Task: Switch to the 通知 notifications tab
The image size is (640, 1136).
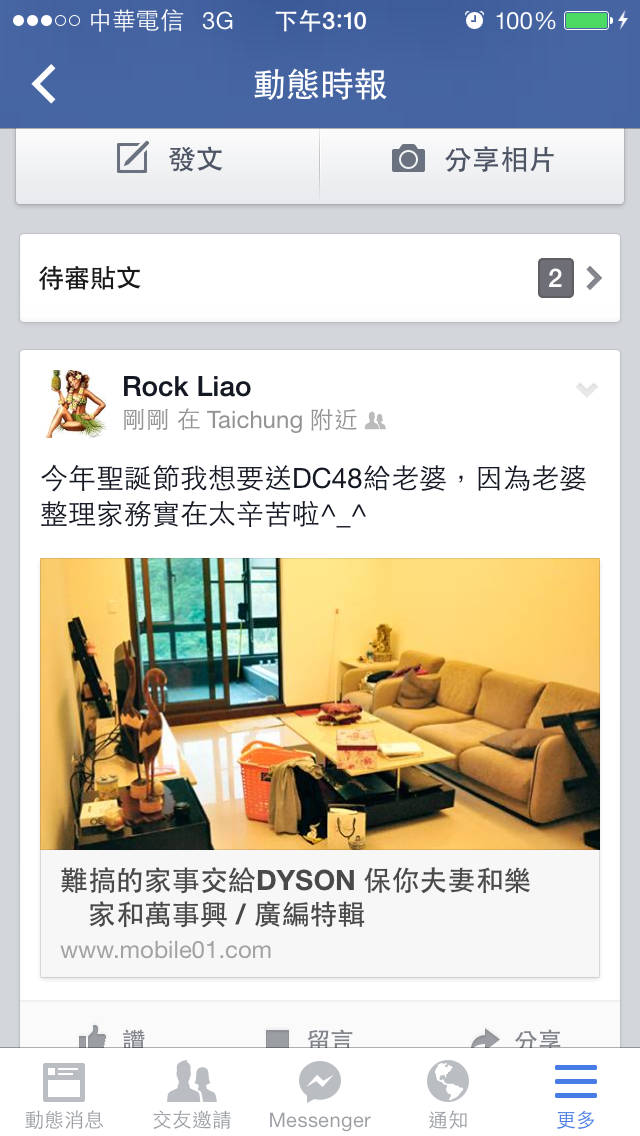Action: coord(448,1094)
